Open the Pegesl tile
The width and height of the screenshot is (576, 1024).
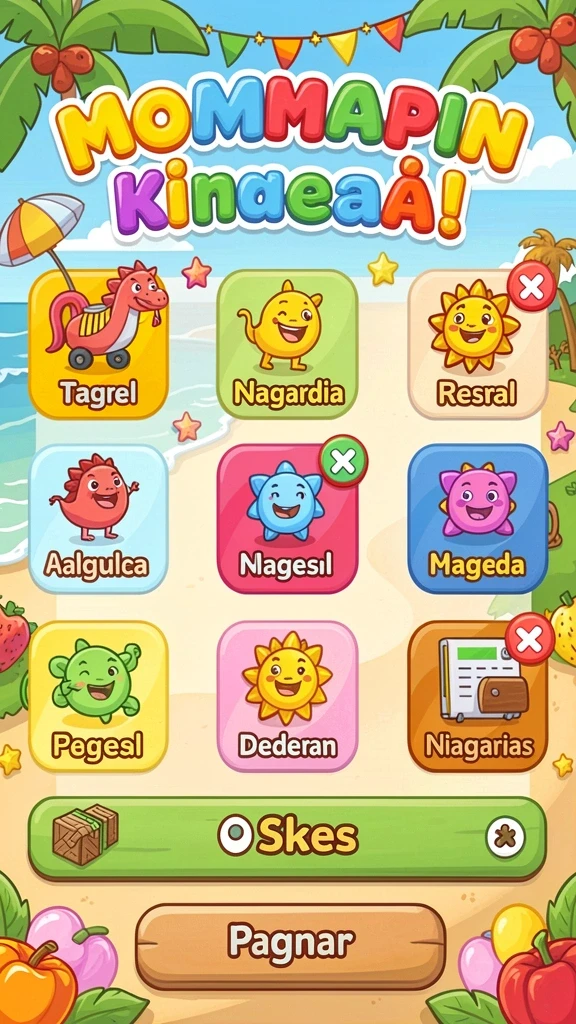[x=99, y=696]
